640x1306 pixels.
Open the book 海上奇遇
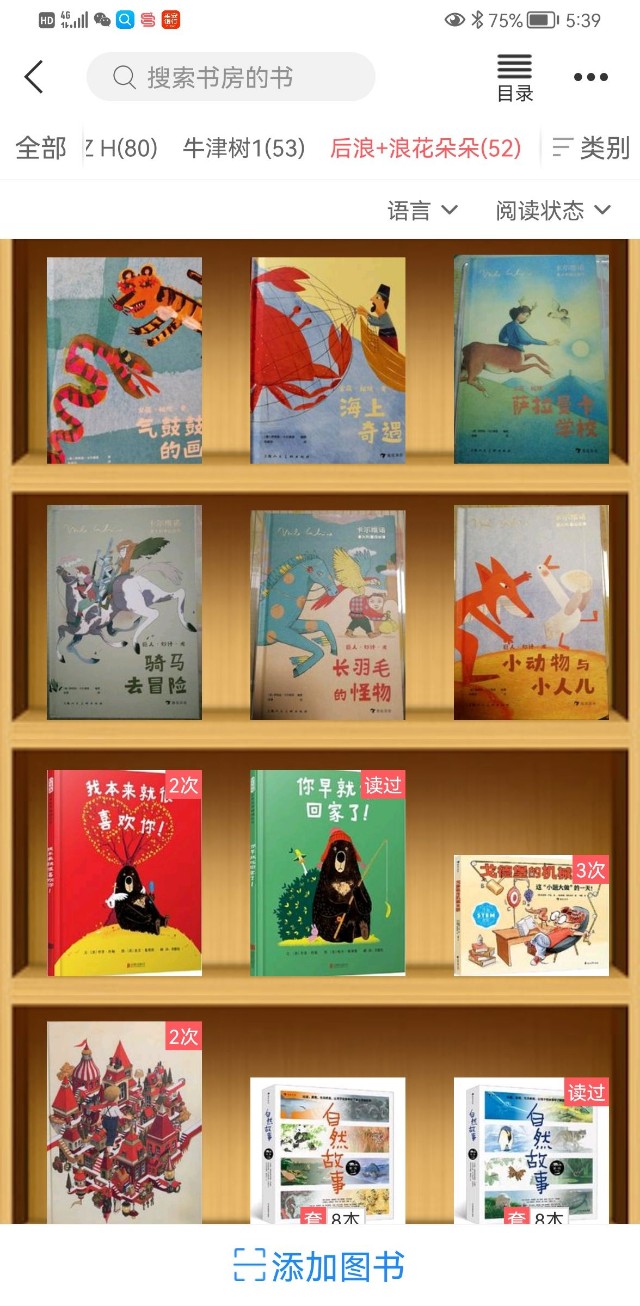coord(328,360)
